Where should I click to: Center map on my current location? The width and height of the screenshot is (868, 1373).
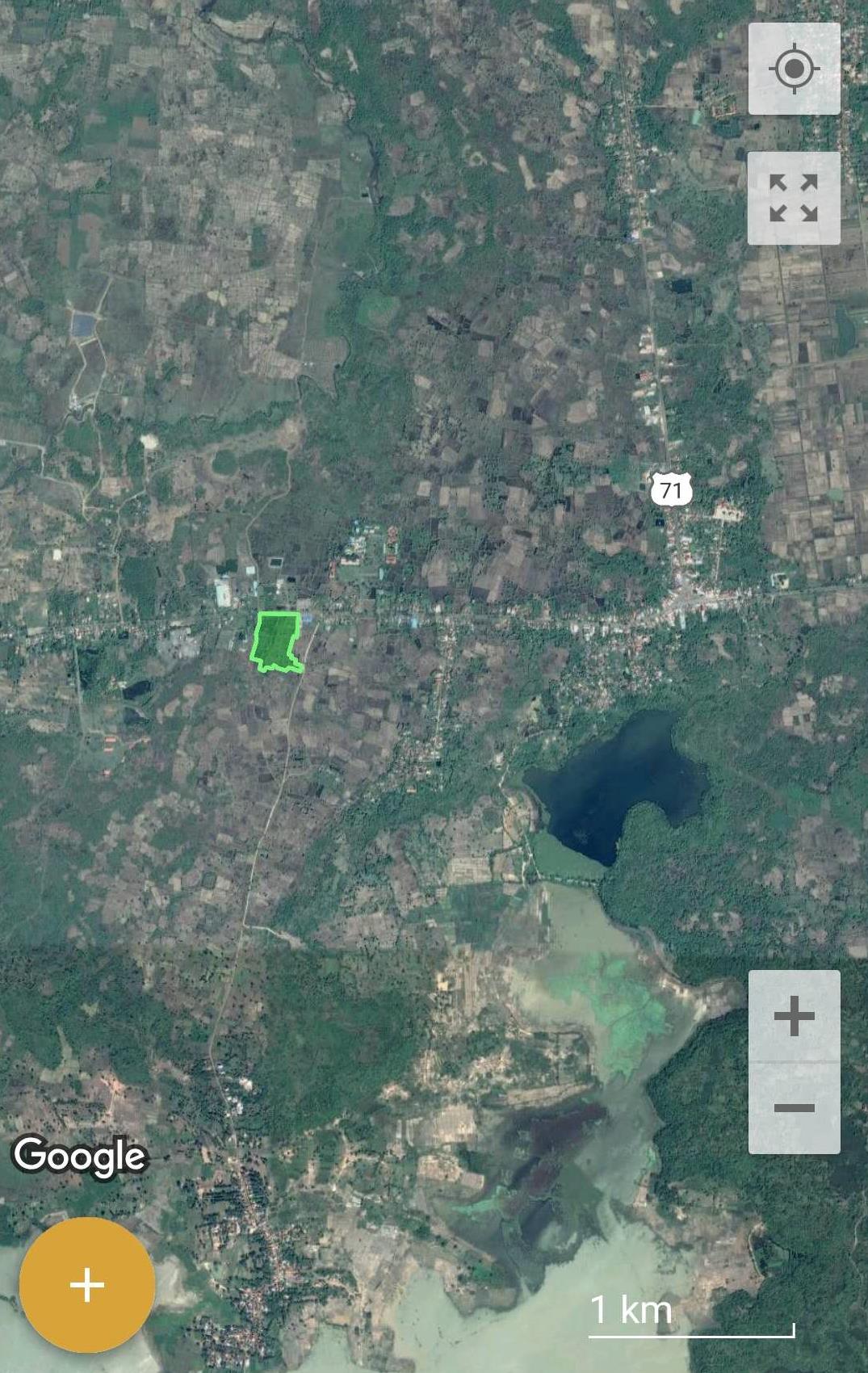click(794, 69)
